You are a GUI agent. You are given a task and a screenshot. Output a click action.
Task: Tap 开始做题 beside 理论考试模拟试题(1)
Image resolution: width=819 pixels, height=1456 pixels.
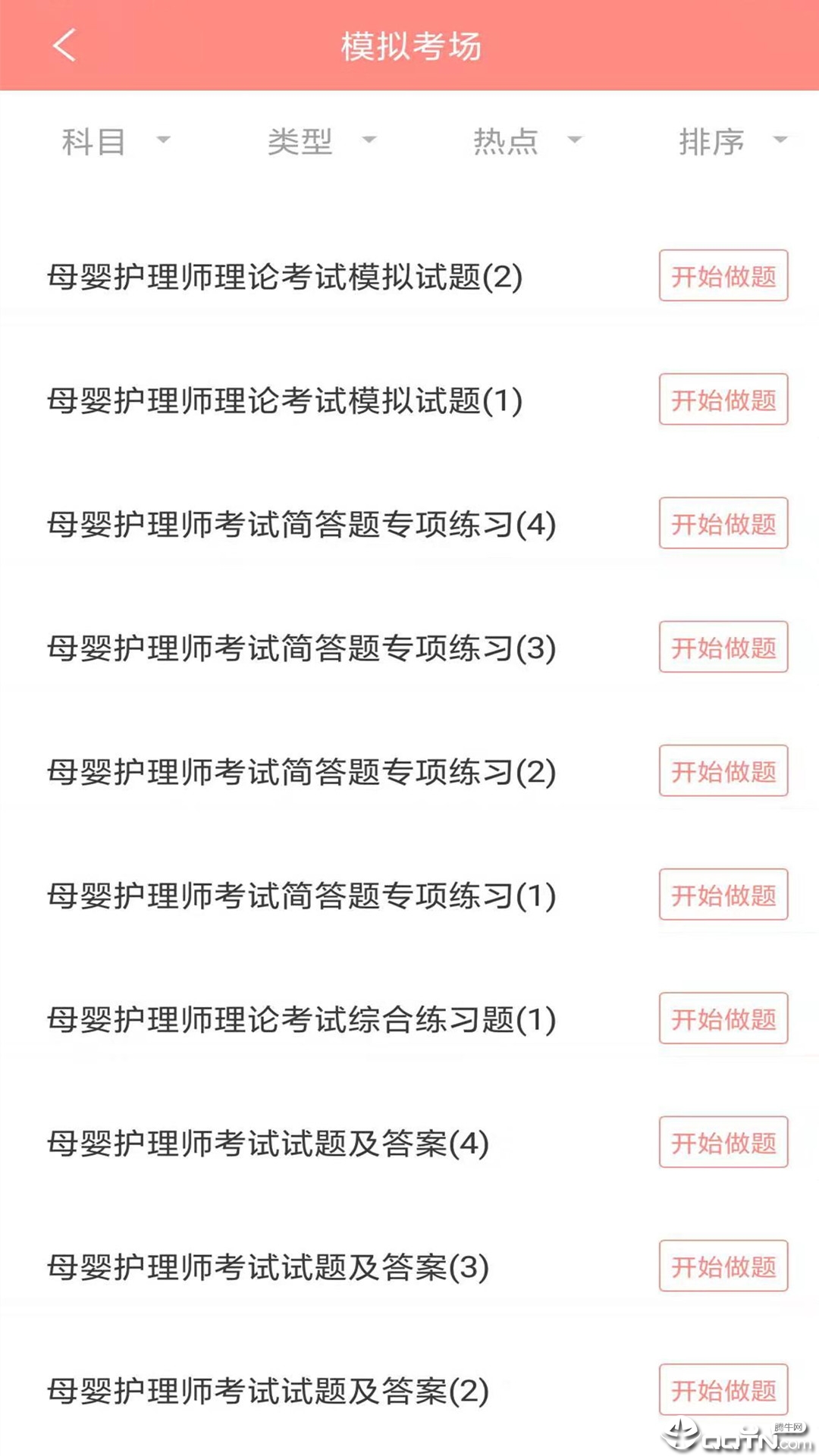[723, 400]
